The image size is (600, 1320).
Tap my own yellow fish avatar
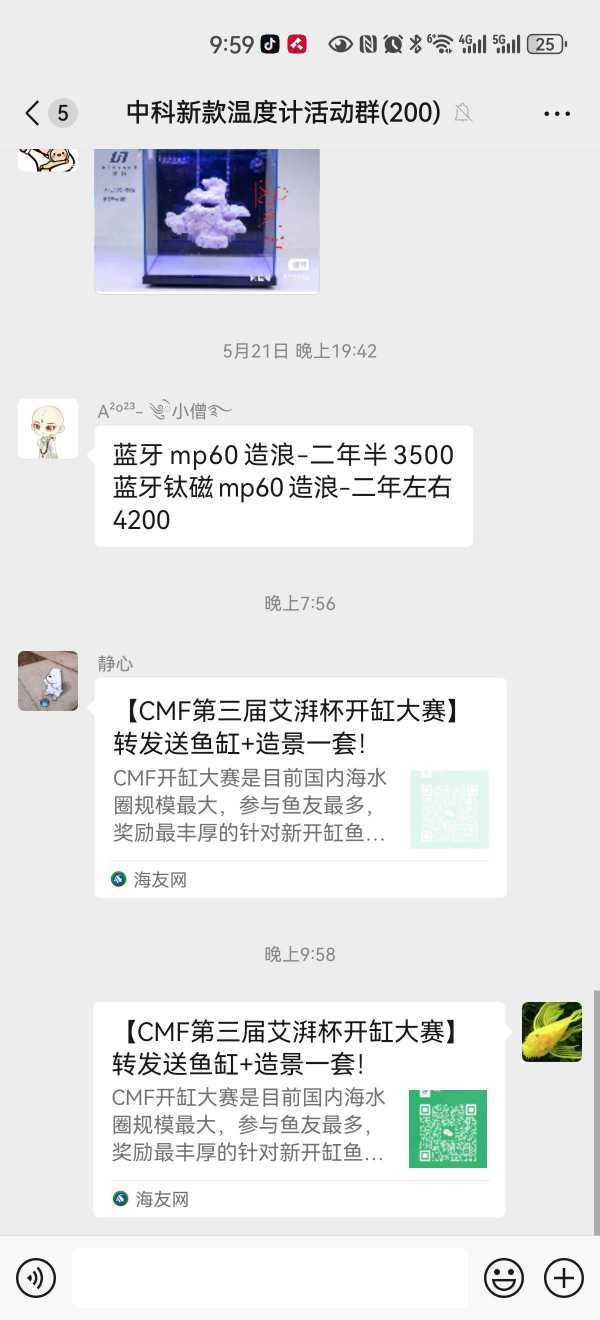point(551,1031)
